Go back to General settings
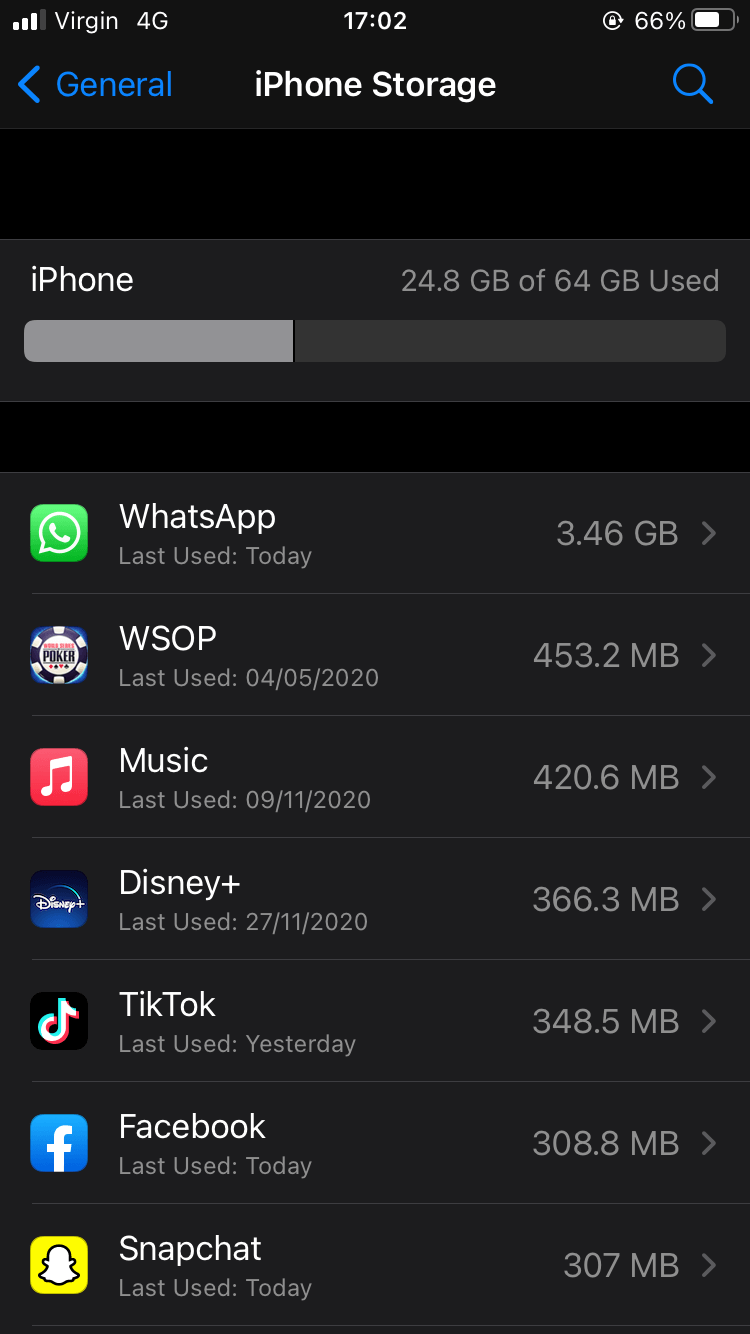Viewport: 750px width, 1334px height. [x=96, y=85]
